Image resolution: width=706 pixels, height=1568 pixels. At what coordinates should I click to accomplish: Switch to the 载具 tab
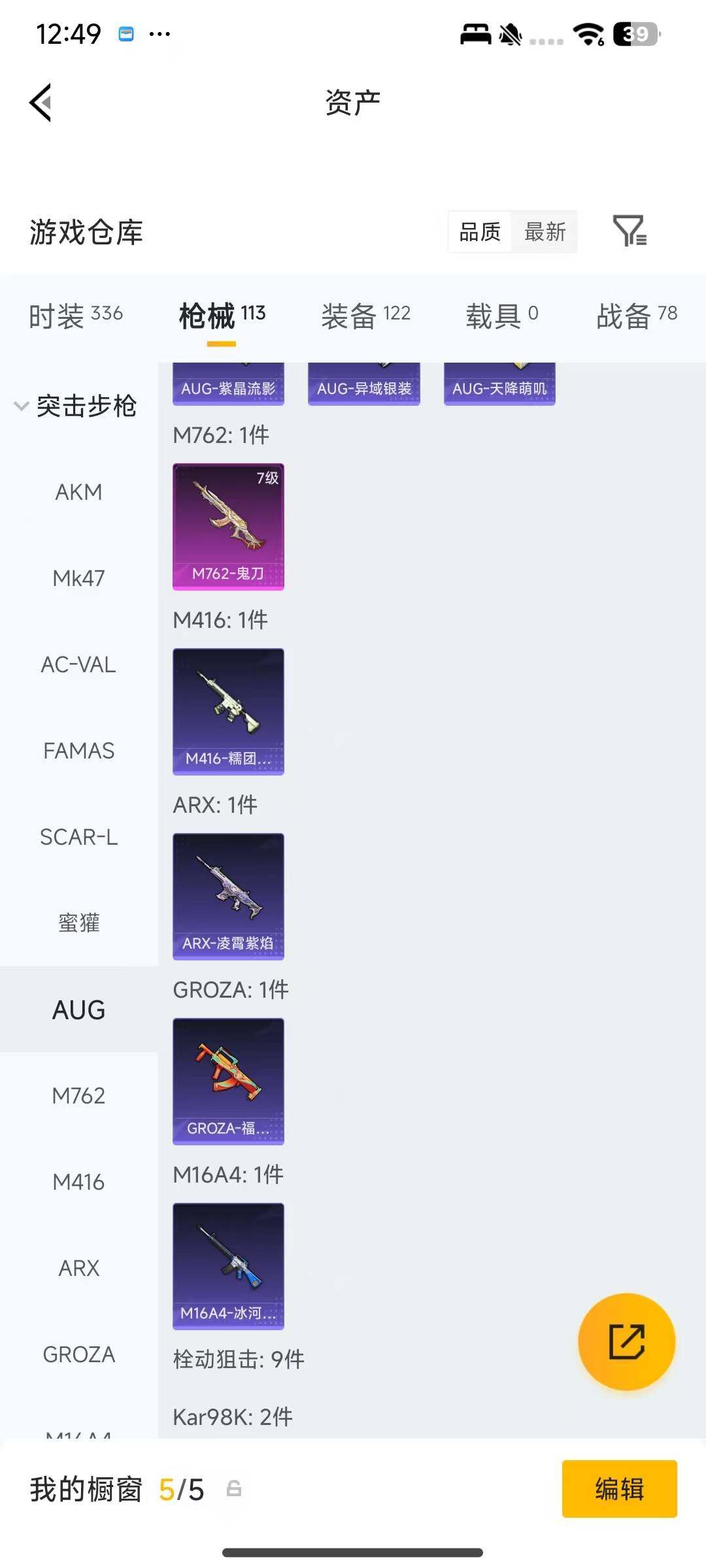click(501, 316)
